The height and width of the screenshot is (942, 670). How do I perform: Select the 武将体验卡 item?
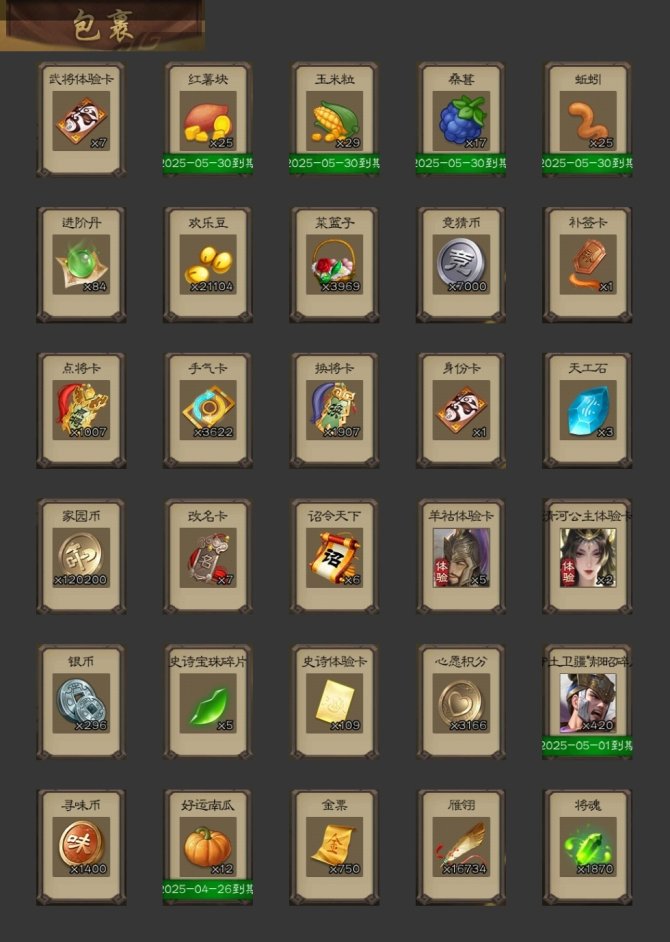pyautogui.click(x=81, y=121)
